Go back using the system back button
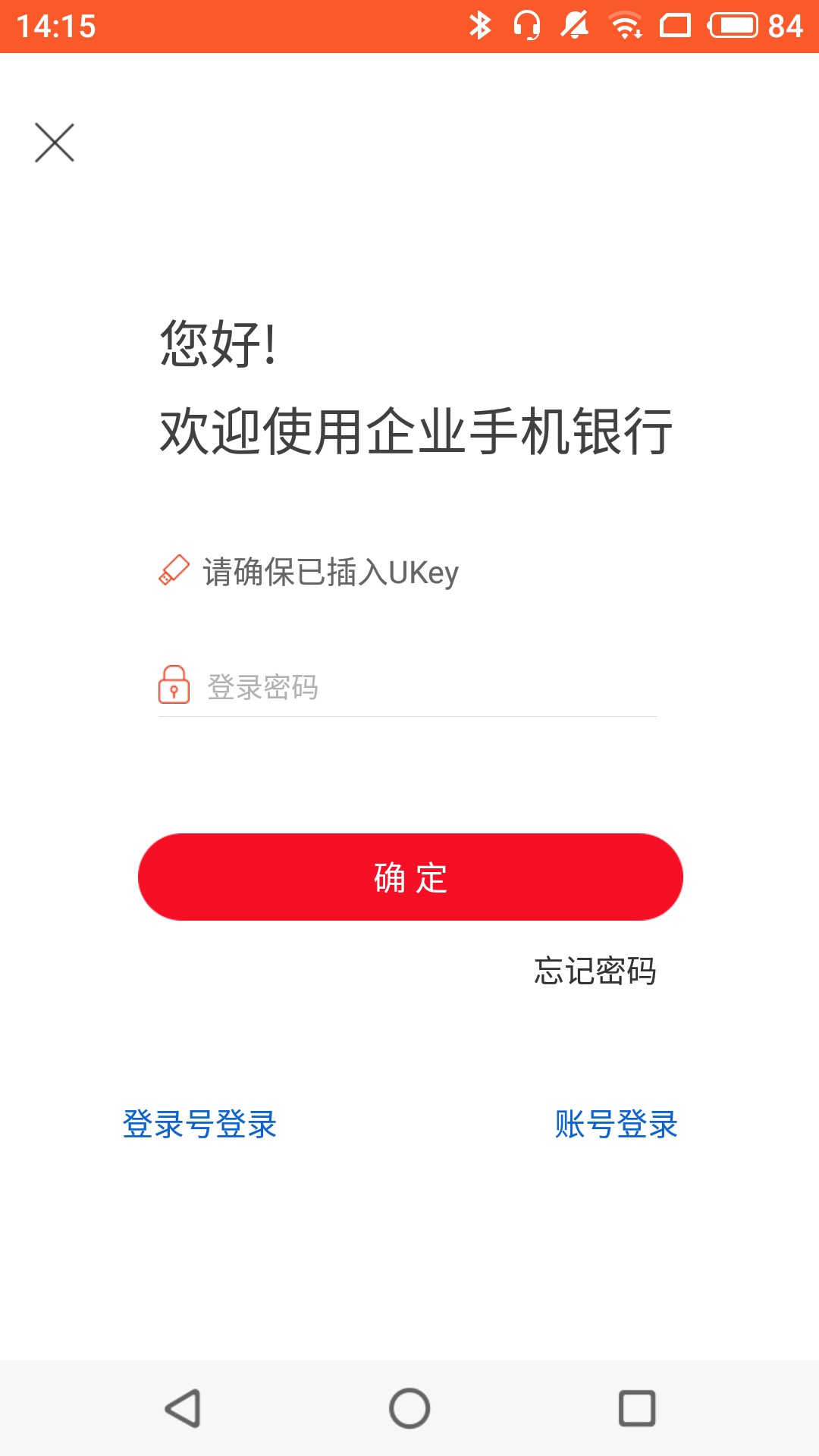Image resolution: width=819 pixels, height=1456 pixels. pos(183,1408)
